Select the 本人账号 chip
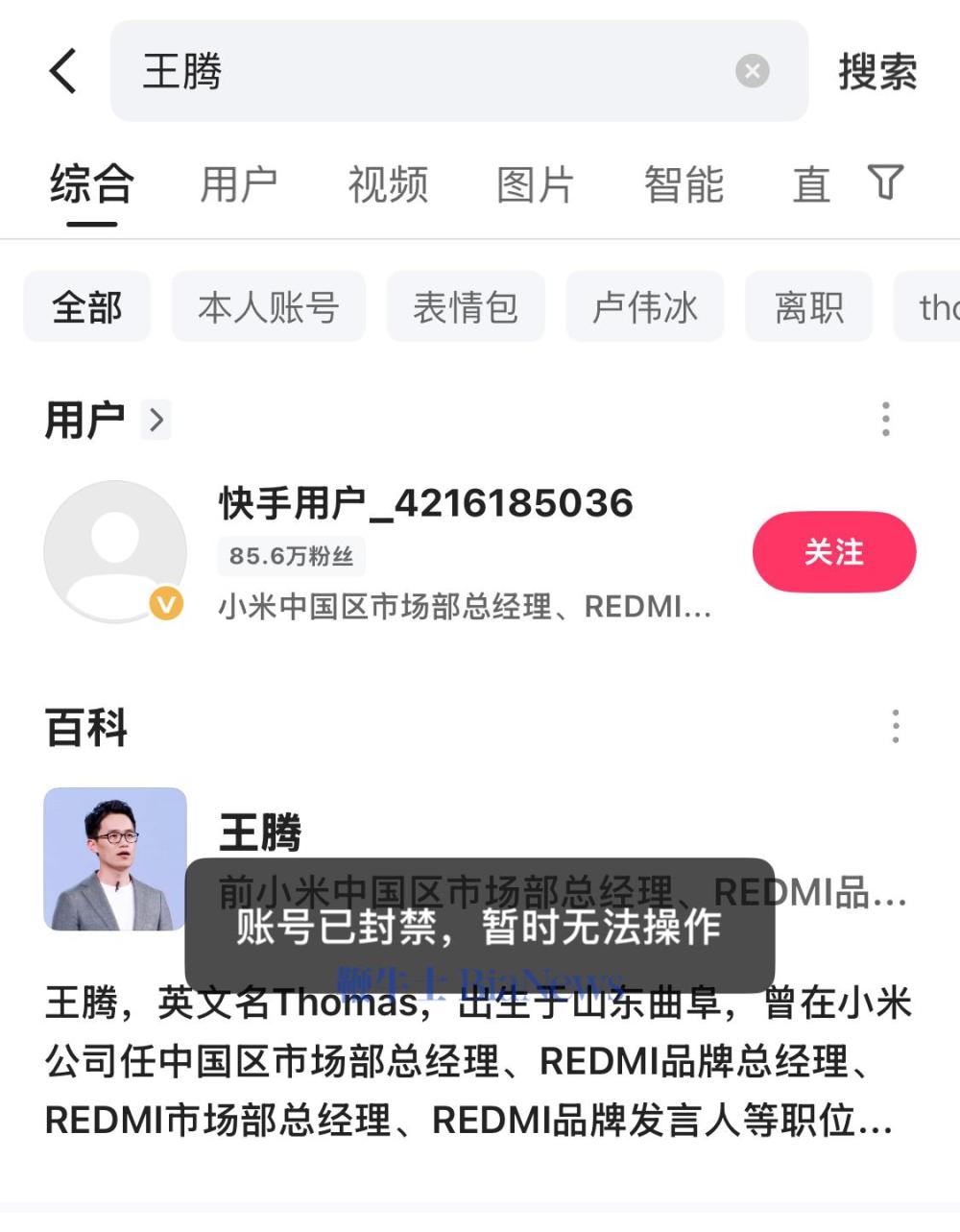The image size is (960, 1232). tap(268, 307)
